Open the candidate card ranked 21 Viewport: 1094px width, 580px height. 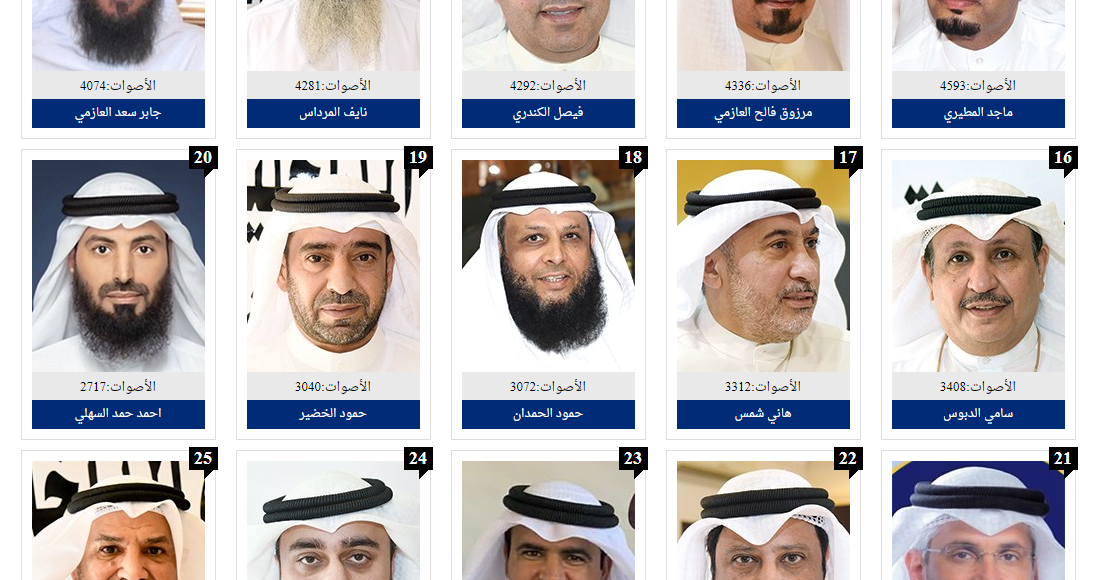click(978, 520)
